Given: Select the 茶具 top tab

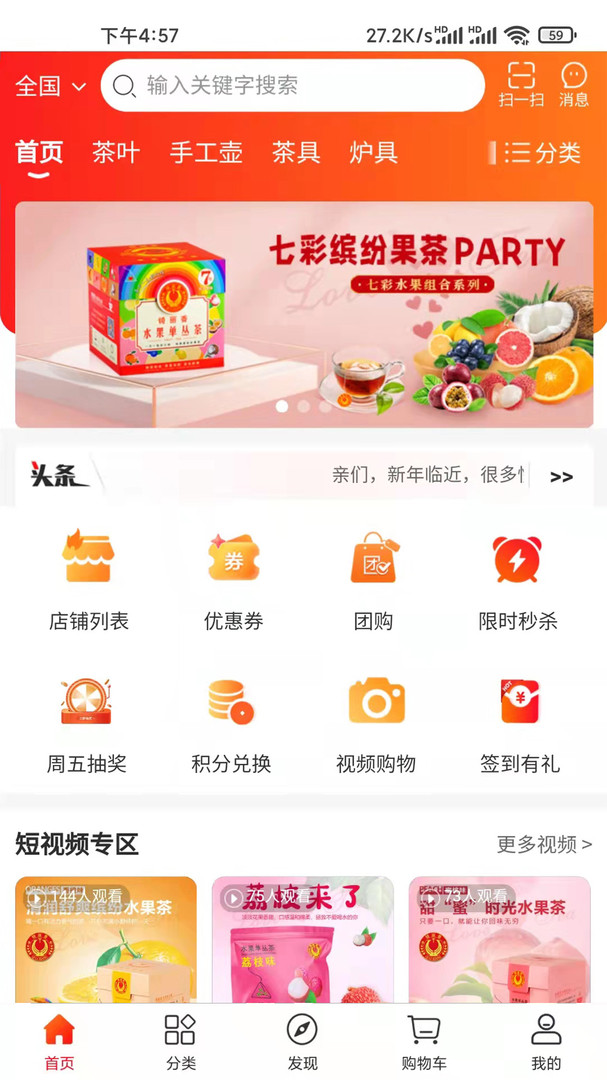Looking at the screenshot, I should click(x=296, y=153).
